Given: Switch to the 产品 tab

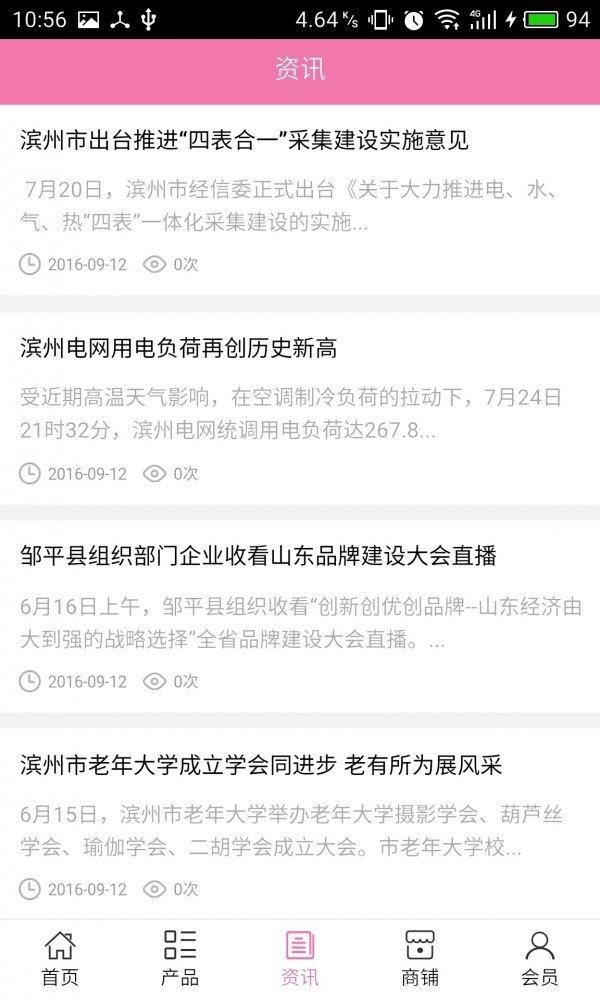Looking at the screenshot, I should click(x=180, y=958).
